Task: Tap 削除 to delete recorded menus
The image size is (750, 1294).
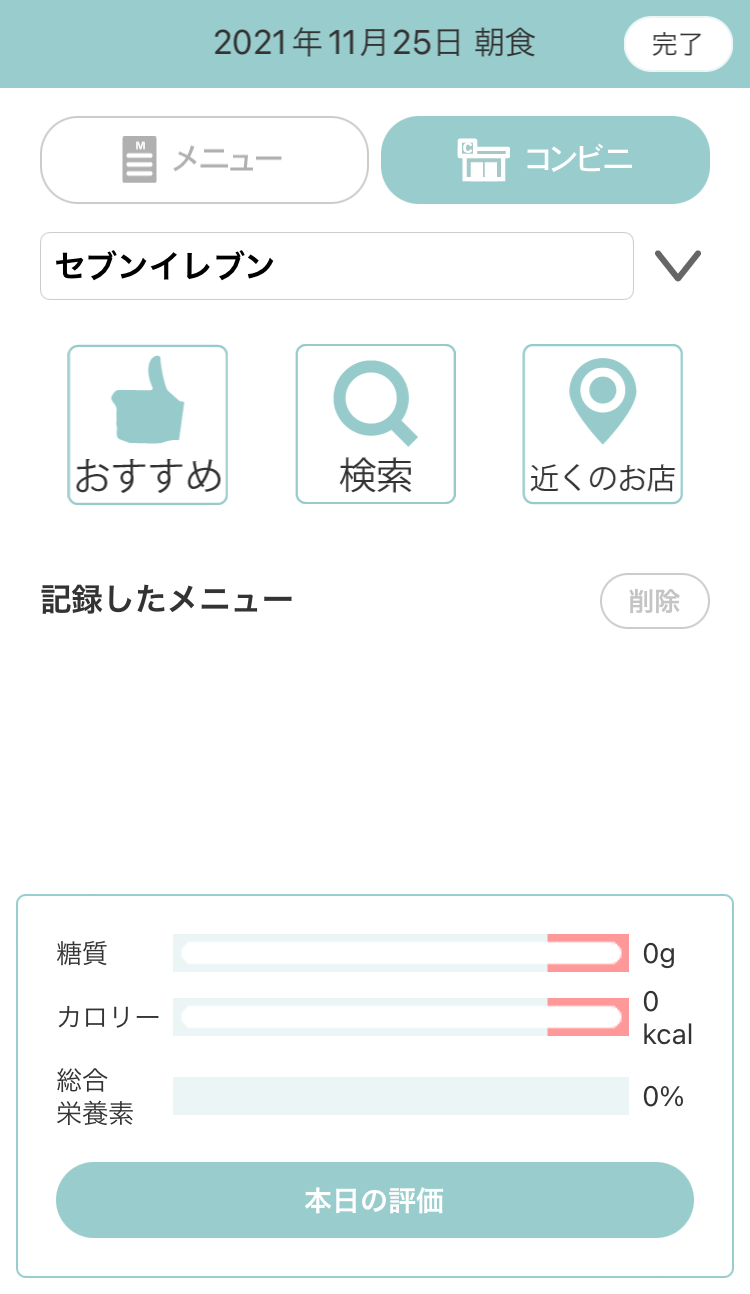Action: 655,601
